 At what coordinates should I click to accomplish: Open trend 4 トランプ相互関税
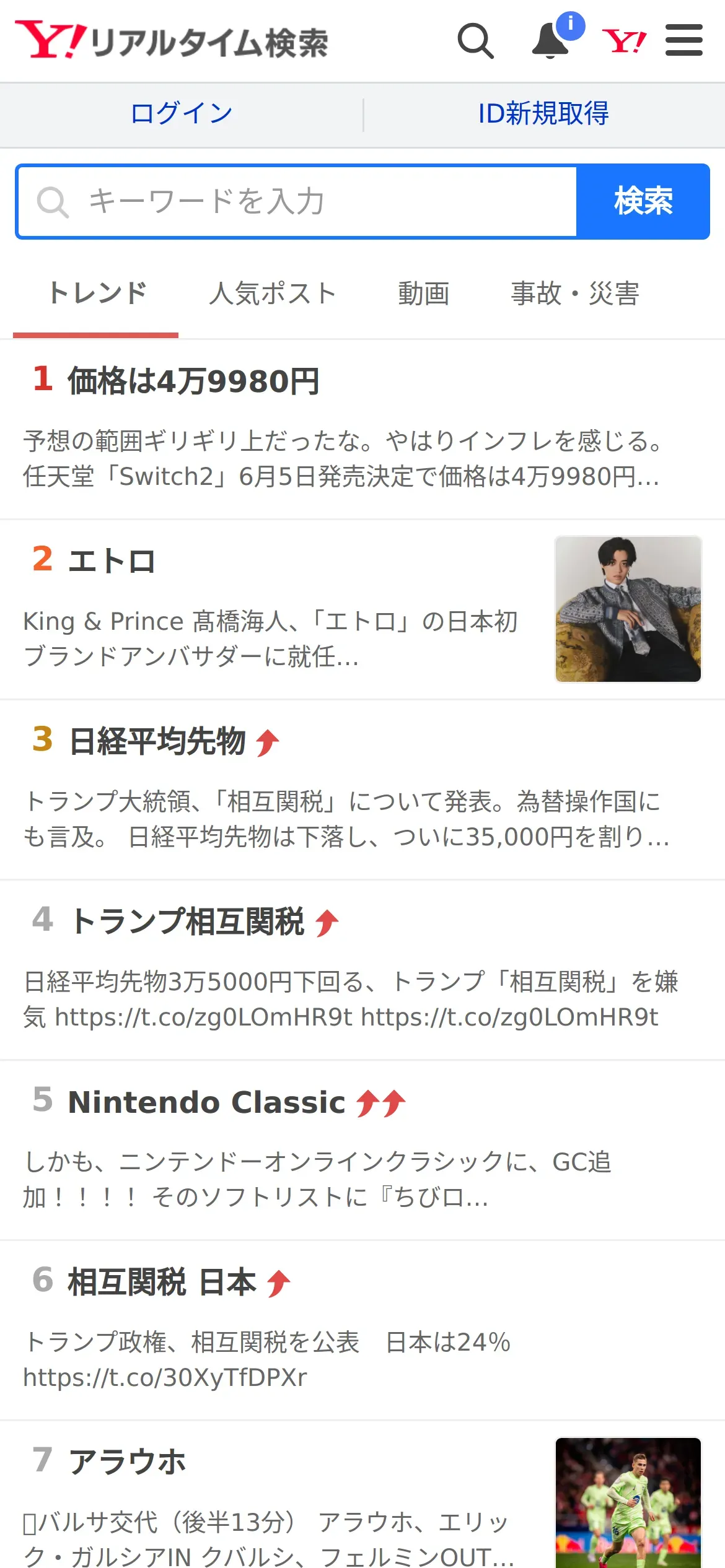362,970
